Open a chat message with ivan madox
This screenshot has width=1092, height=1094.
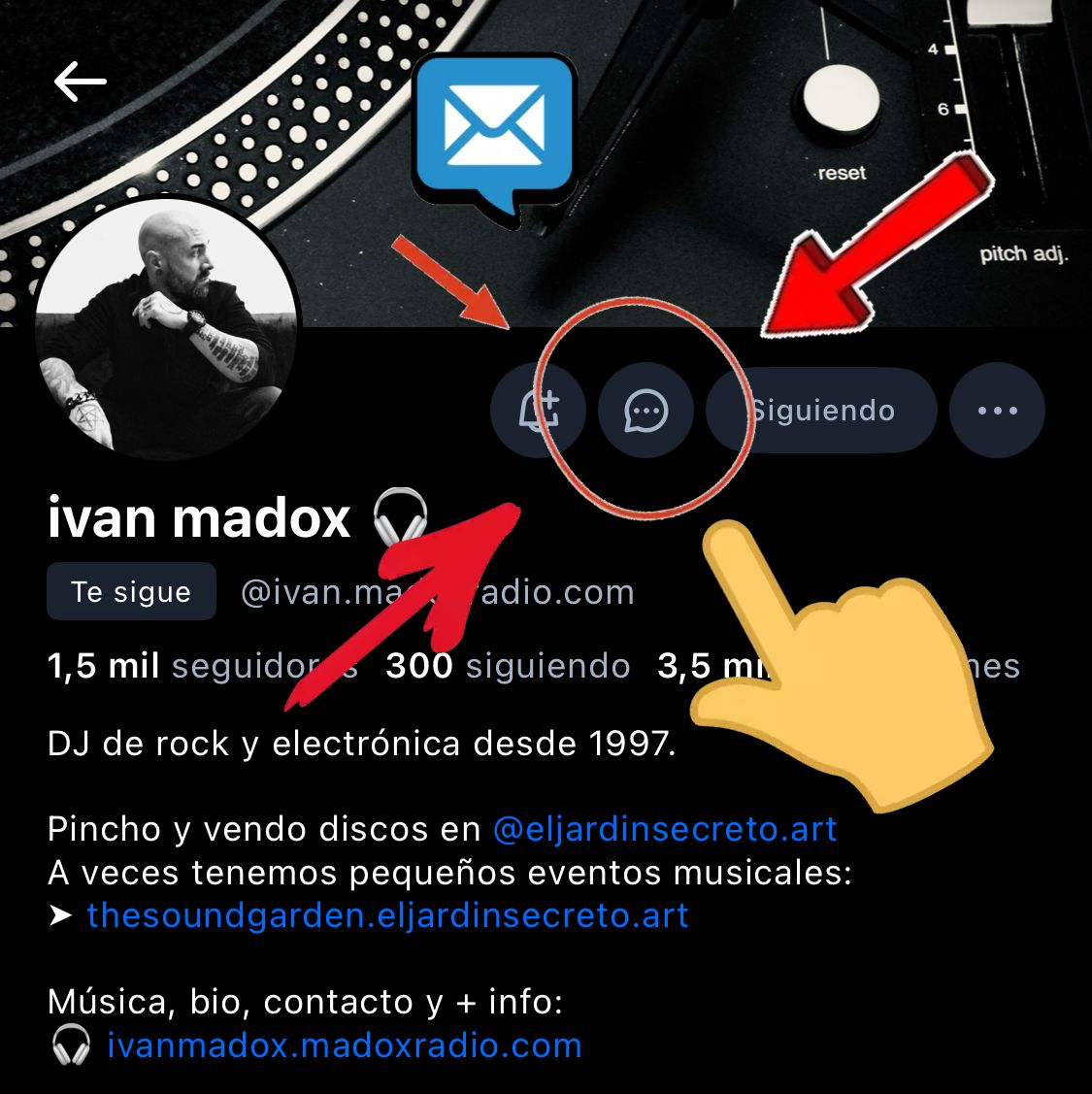646,411
